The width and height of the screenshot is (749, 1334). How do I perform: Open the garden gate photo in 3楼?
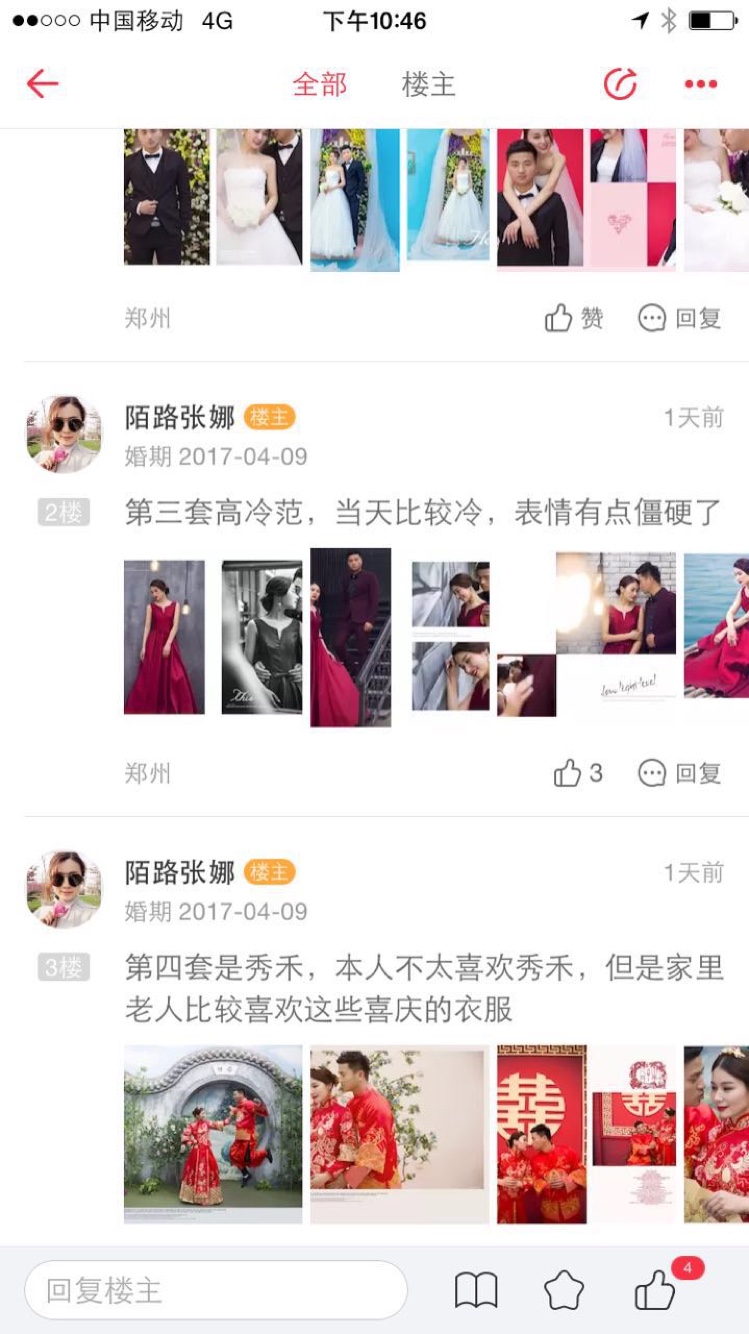tap(213, 1134)
